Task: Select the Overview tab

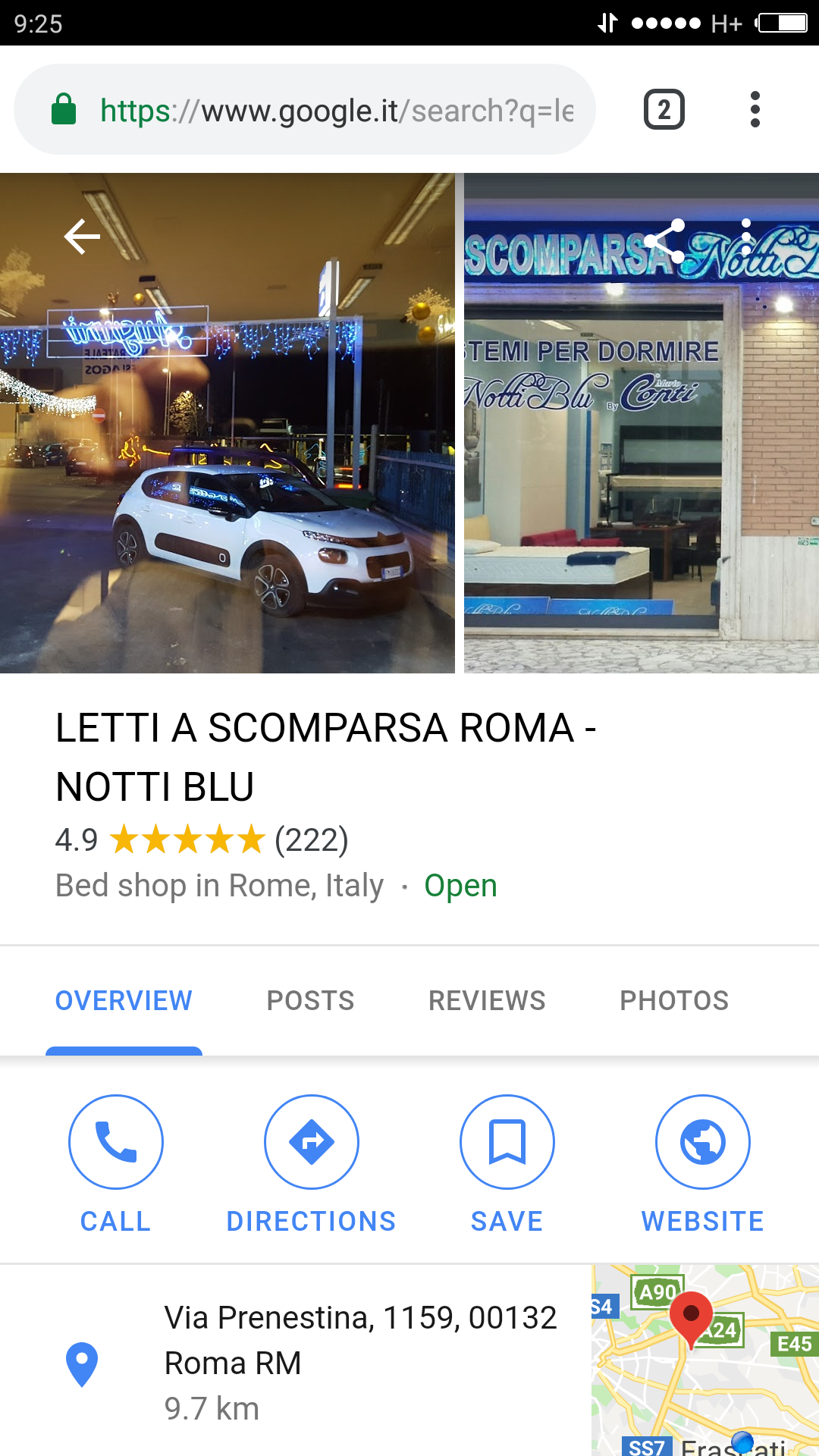Action: coord(124,1001)
